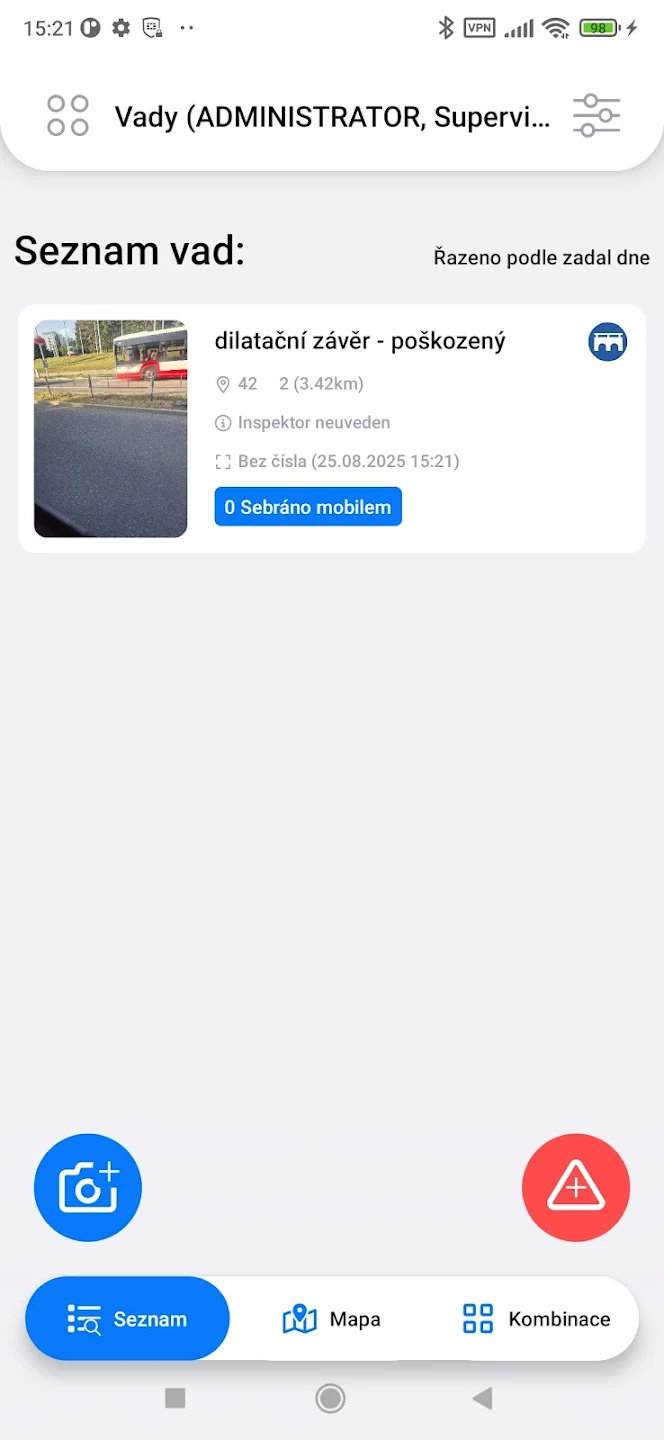
Task: Change sorting via Řazeno podle zadal dne
Action: click(x=541, y=258)
